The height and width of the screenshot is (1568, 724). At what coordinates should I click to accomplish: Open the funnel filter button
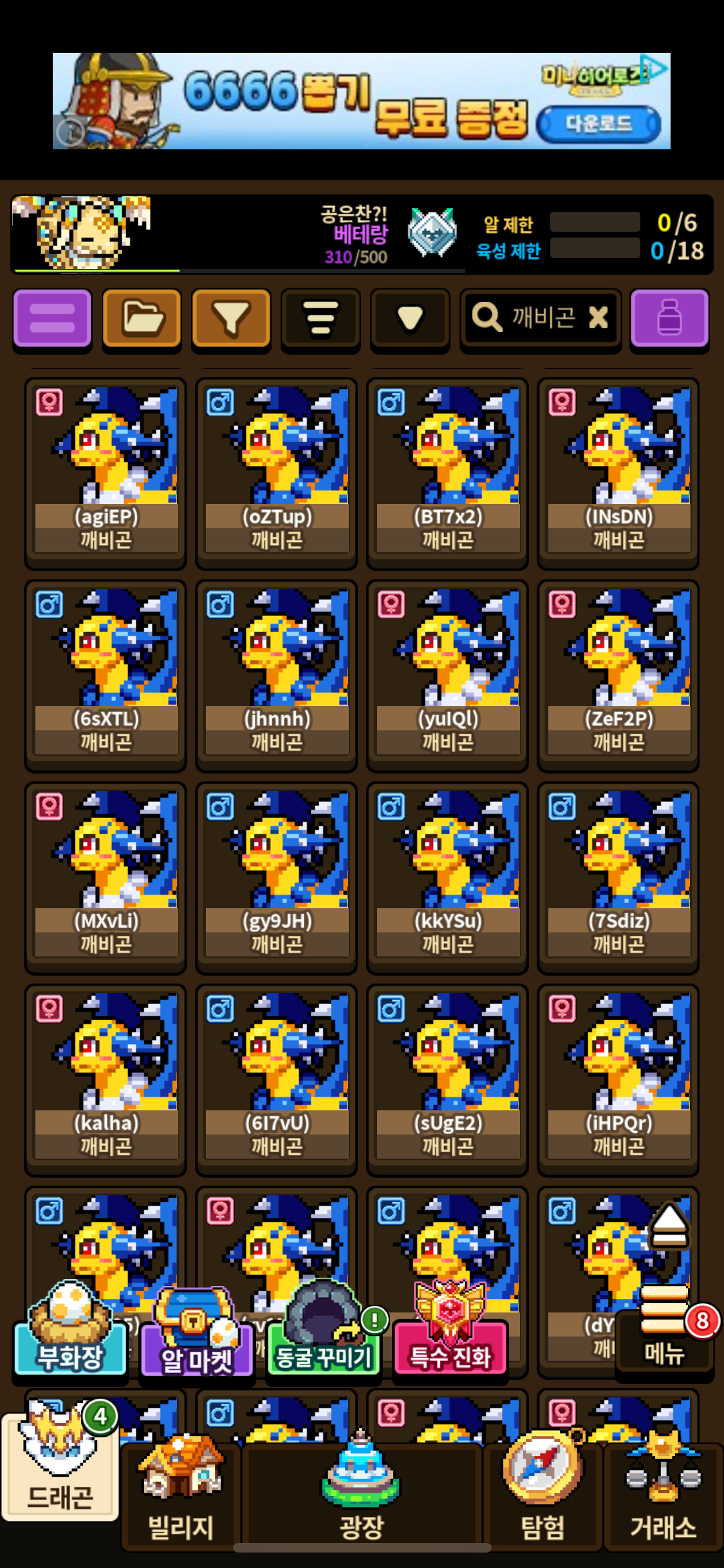(x=231, y=318)
